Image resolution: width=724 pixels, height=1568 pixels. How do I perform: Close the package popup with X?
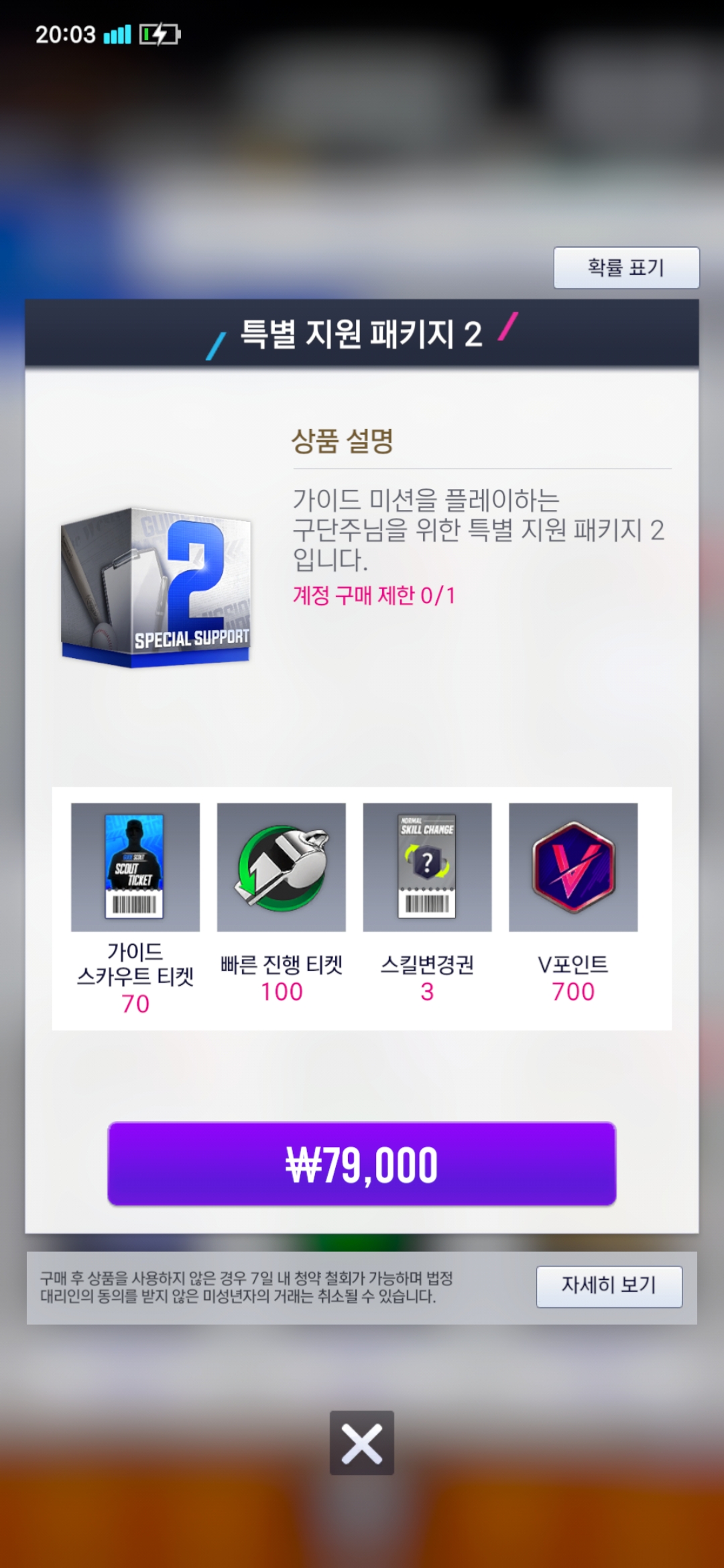click(362, 1443)
